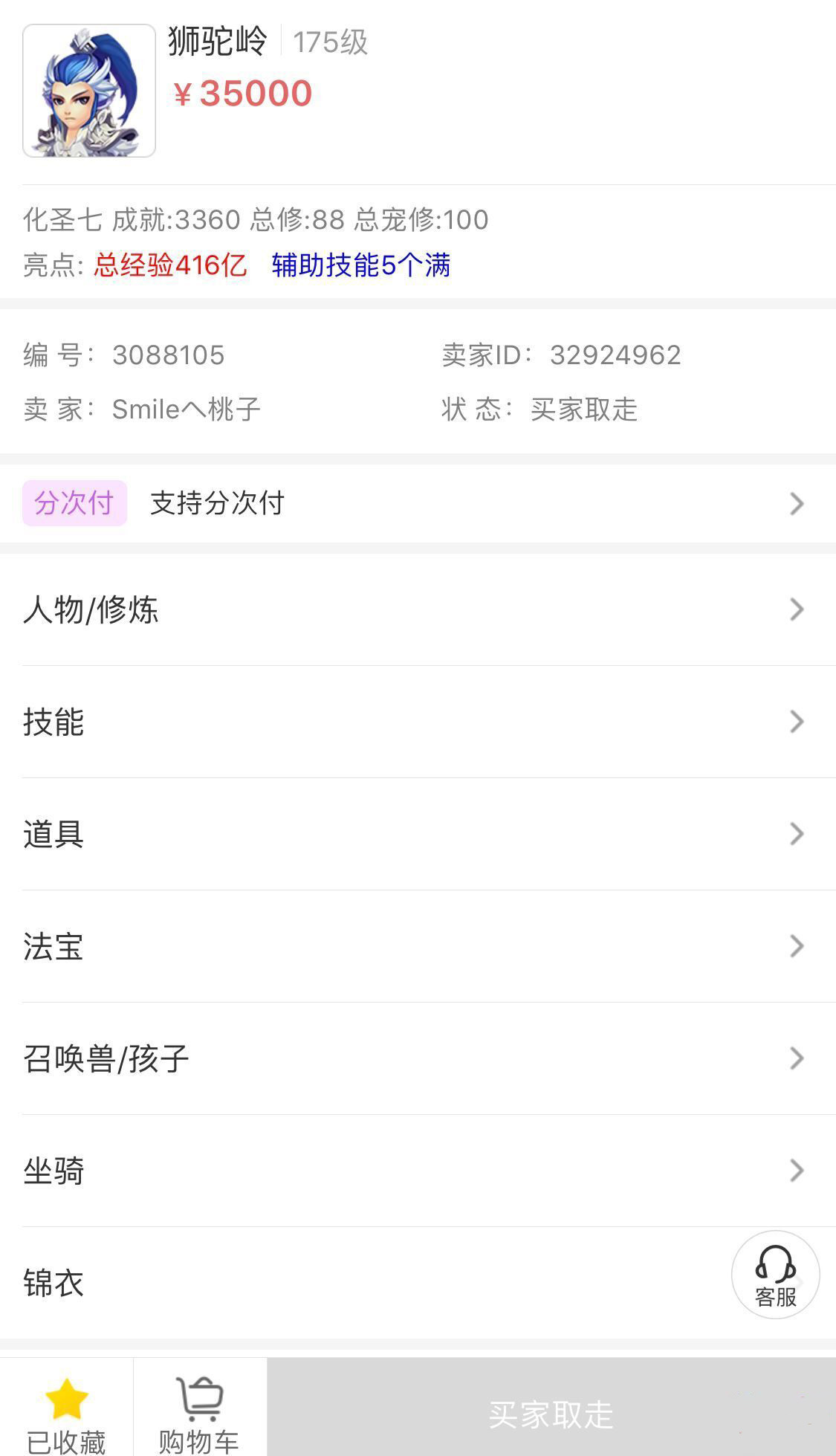View the 坐骑 mounts row
The image size is (836, 1456).
tap(418, 1171)
